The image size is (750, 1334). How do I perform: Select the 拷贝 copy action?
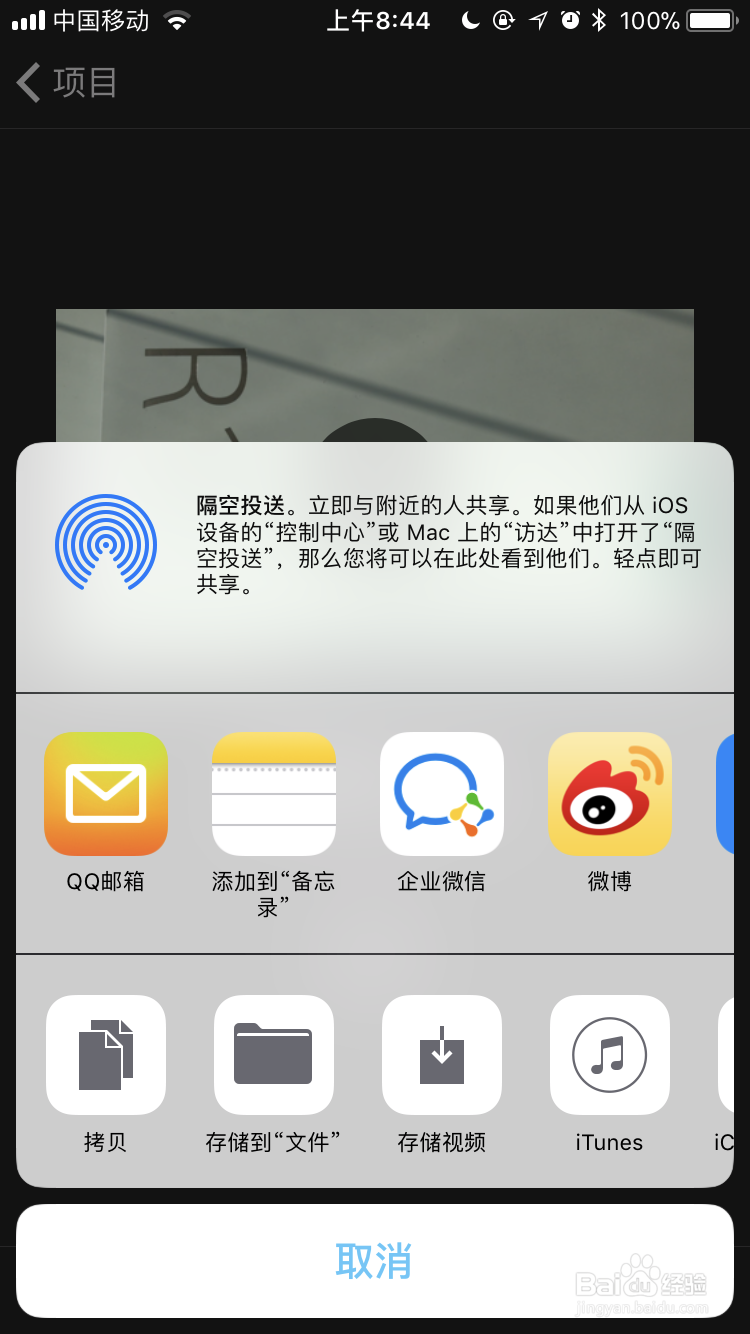(105, 1055)
